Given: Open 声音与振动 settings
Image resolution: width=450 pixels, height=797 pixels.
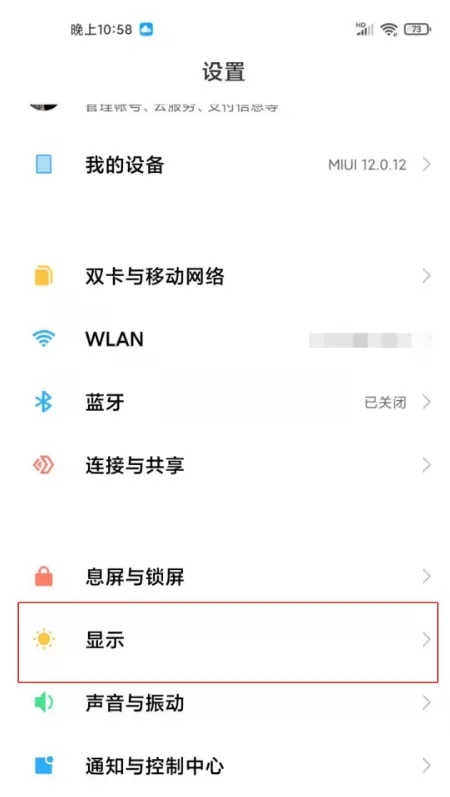Looking at the screenshot, I should [x=225, y=703].
